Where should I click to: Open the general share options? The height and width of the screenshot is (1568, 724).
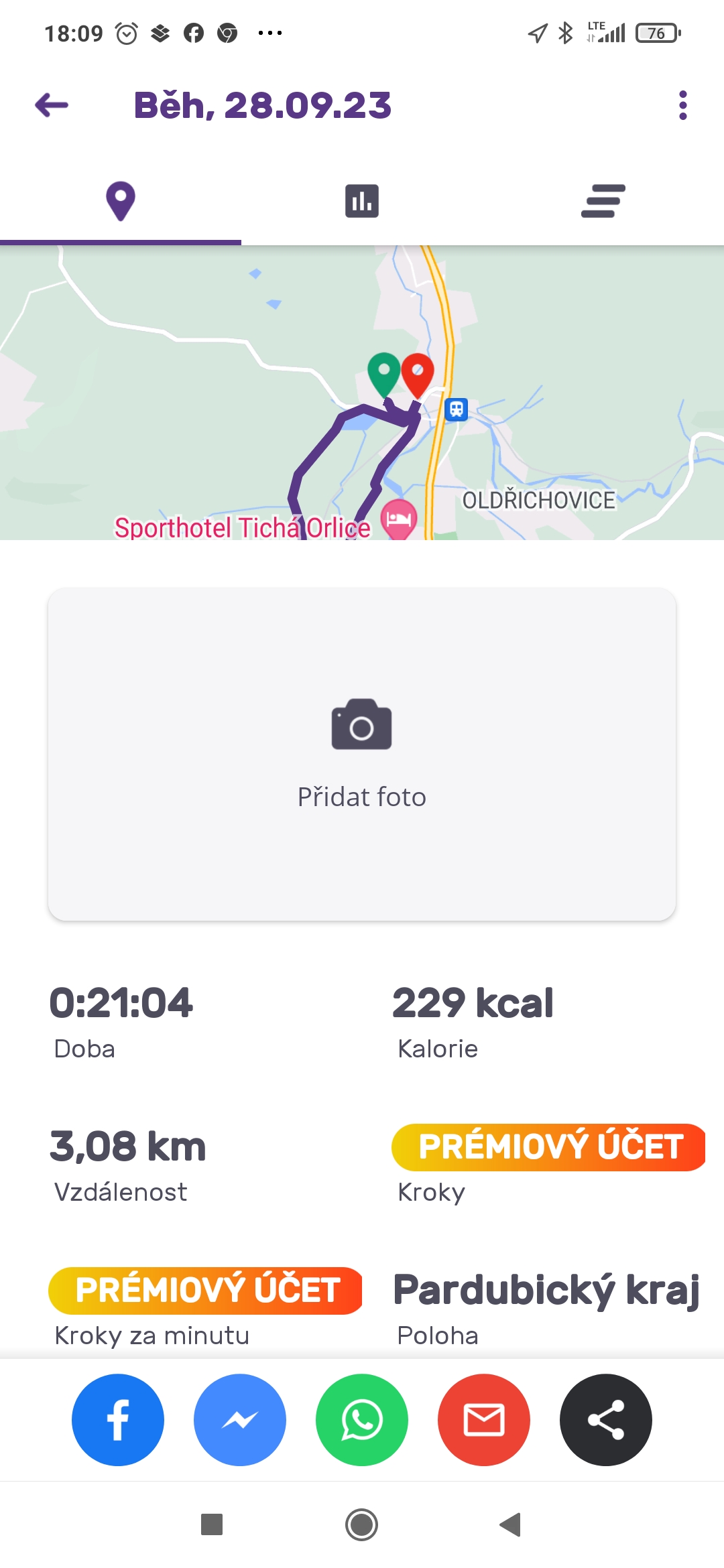[x=606, y=1420]
